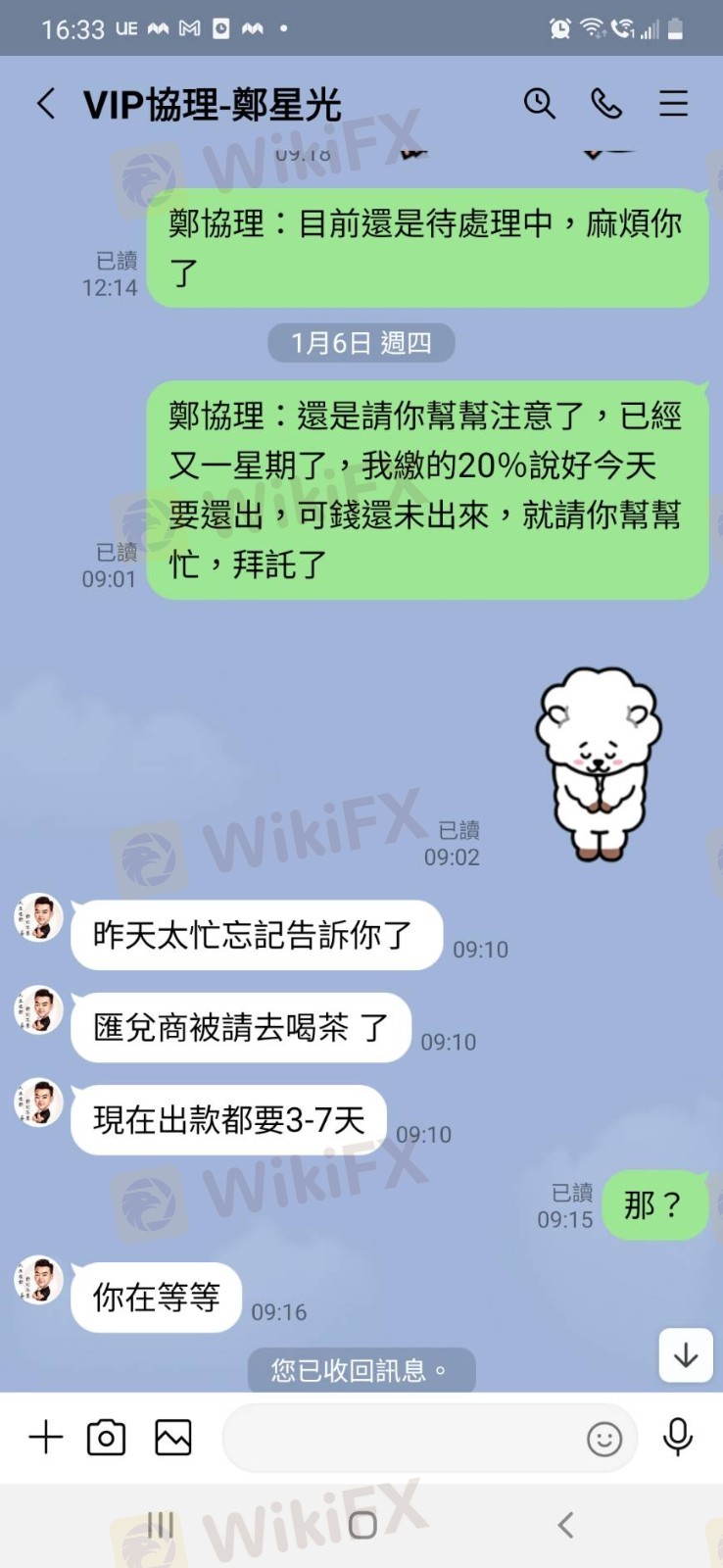Start a voice call with 鄭星光

(606, 104)
